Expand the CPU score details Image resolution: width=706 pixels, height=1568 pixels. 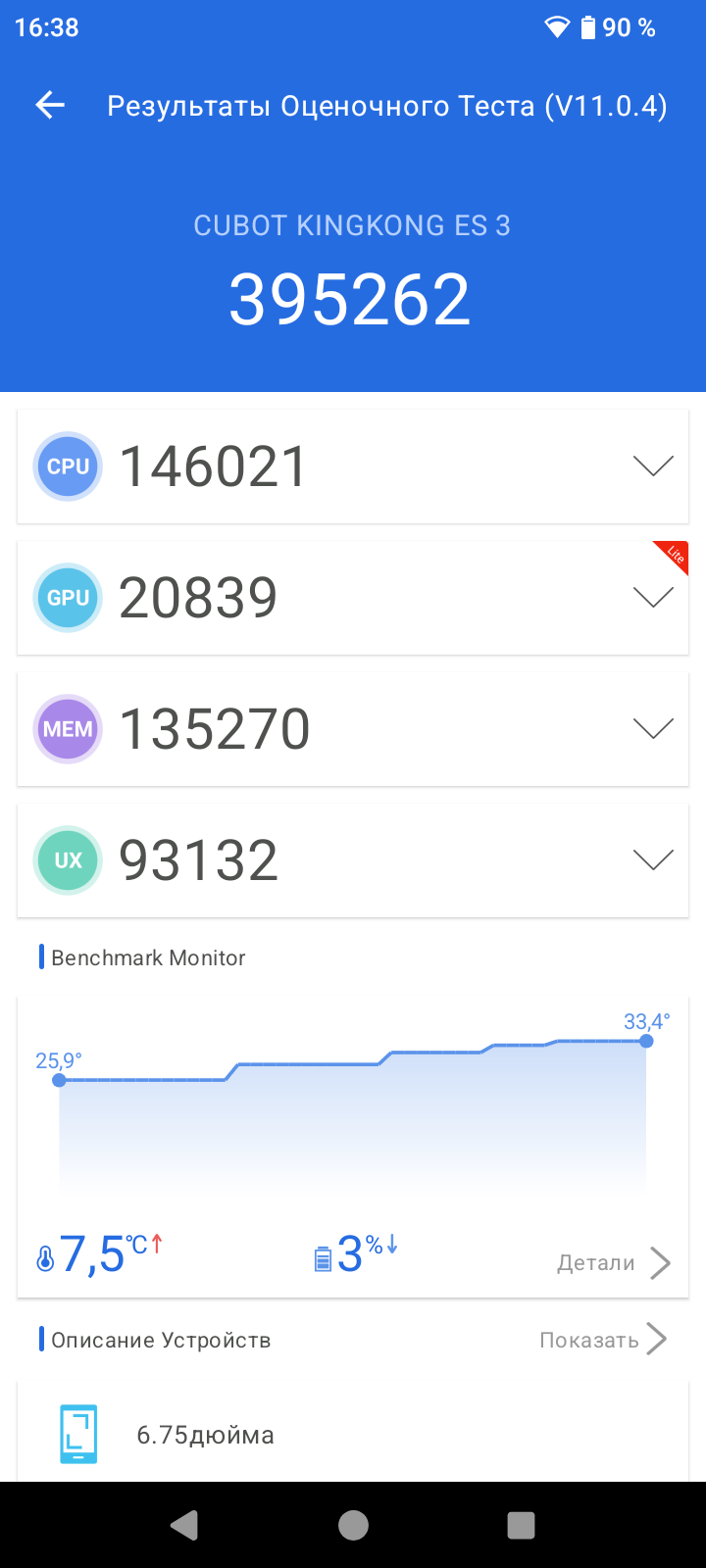[x=653, y=466]
